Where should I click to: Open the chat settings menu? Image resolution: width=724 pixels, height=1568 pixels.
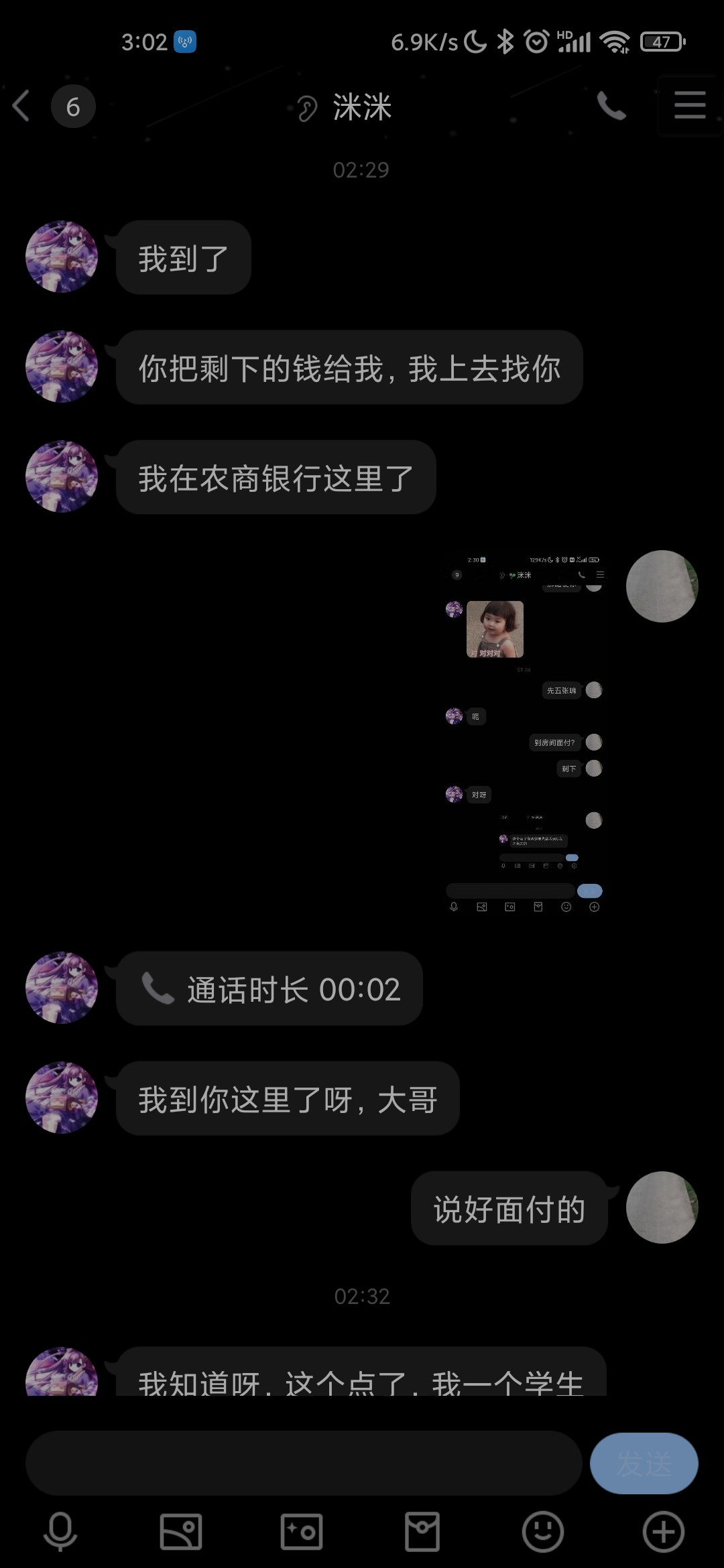(x=690, y=106)
